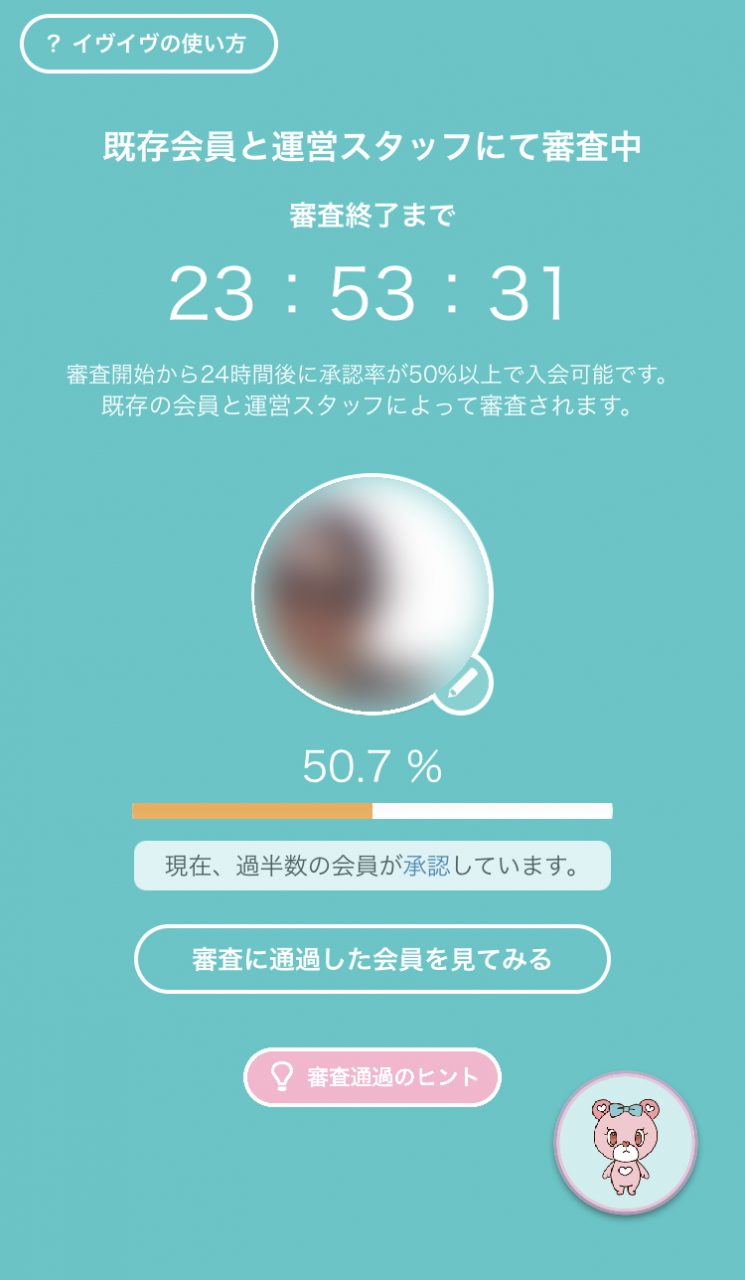Click 審査に通過した会員を見てみる button
745x1280 pixels.
pos(372,957)
